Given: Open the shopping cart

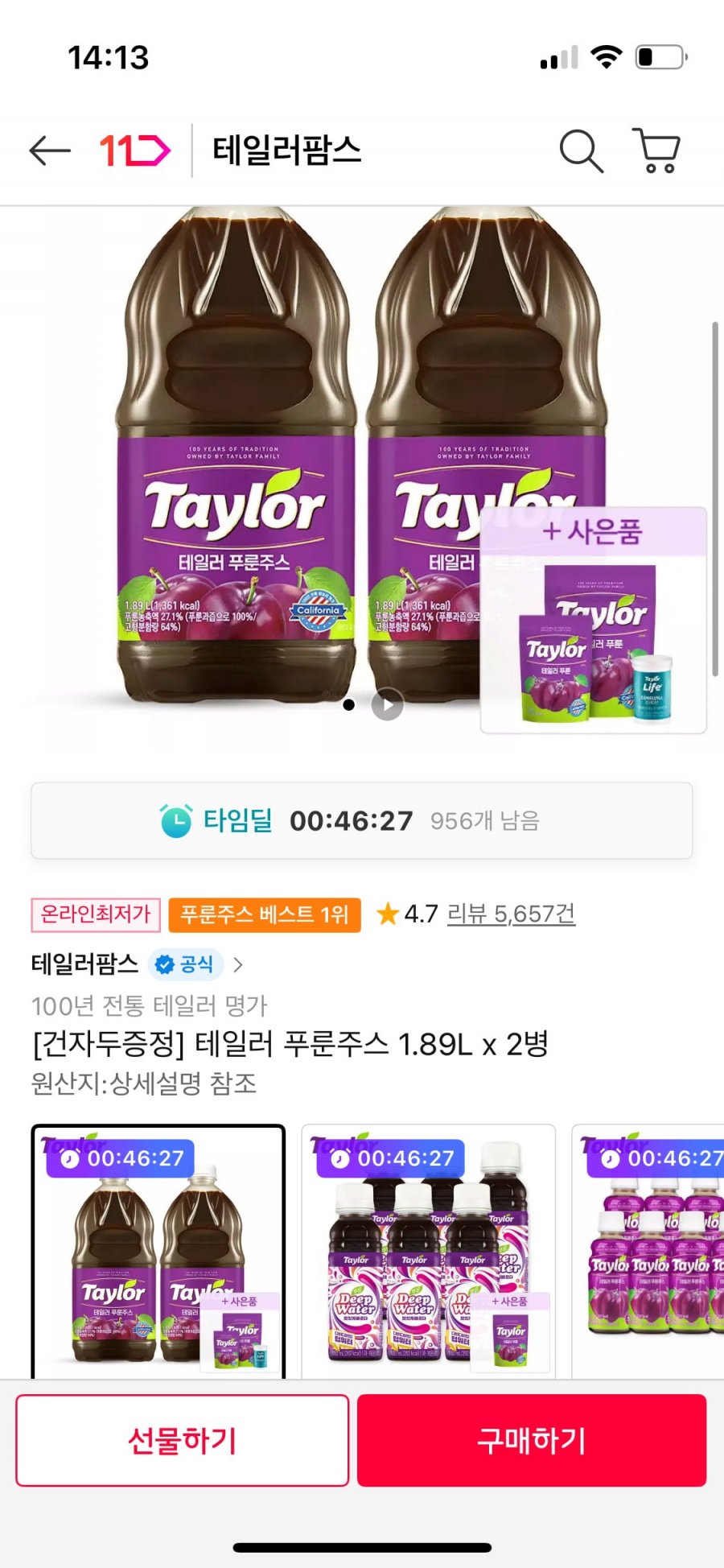Looking at the screenshot, I should click(658, 151).
